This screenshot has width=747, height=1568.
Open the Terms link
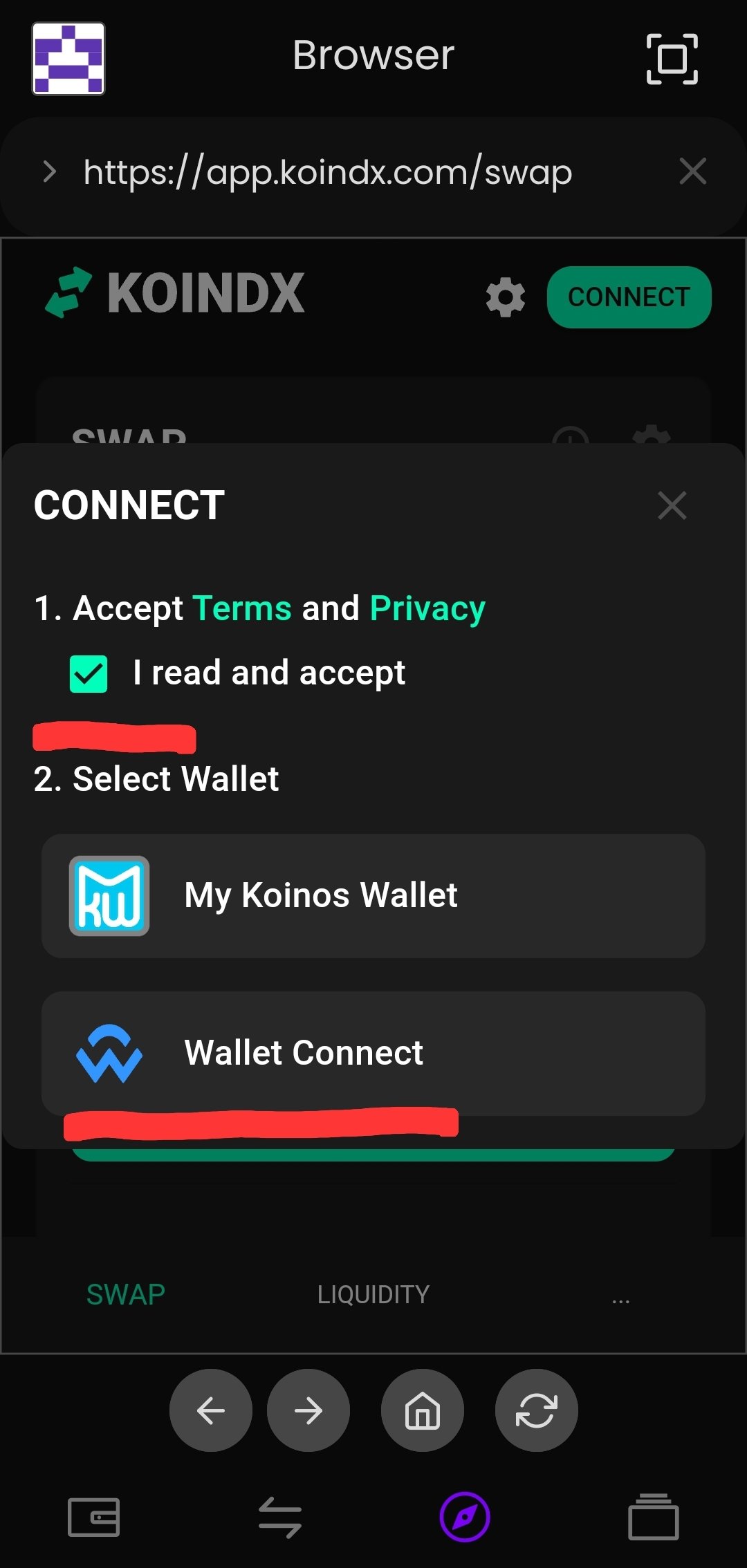point(242,608)
